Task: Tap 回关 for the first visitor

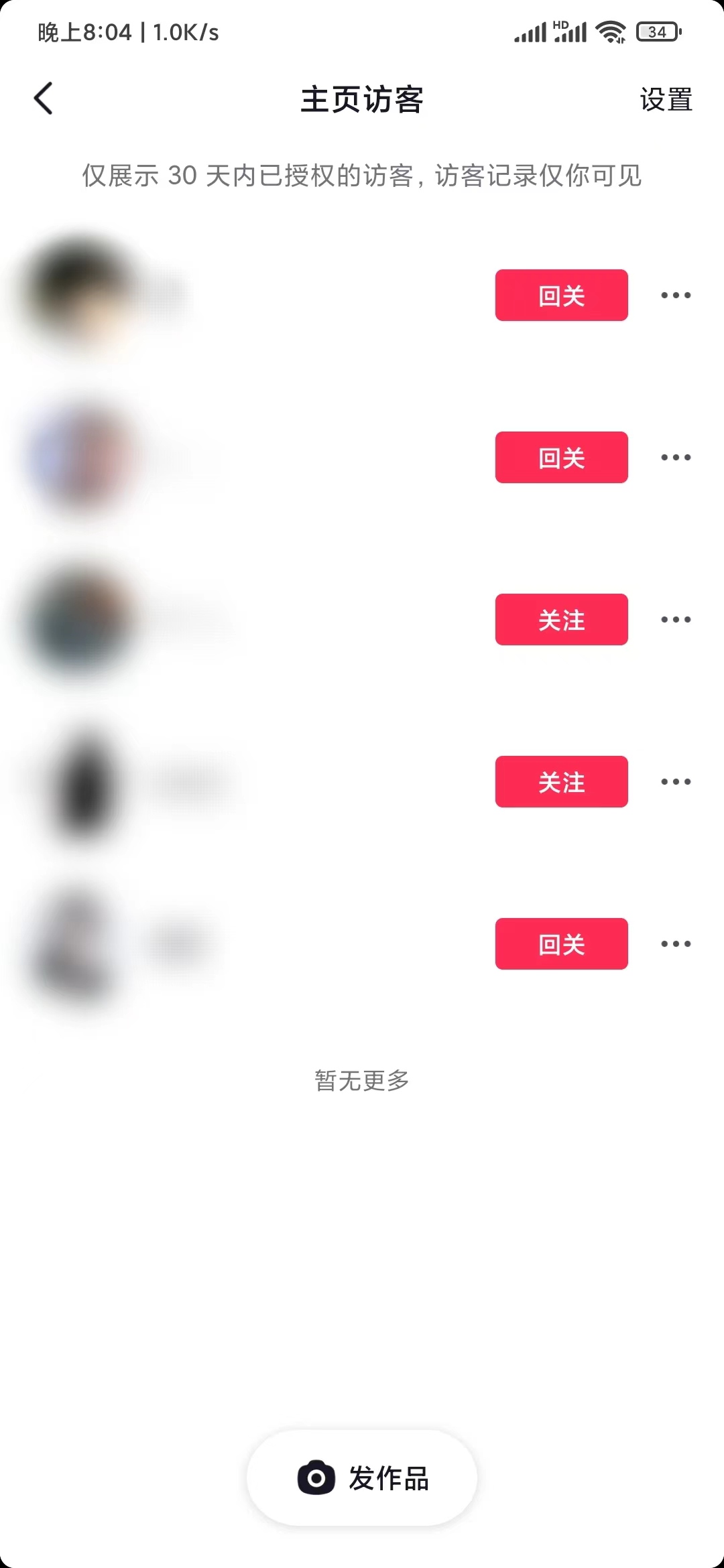Action: pos(561,296)
